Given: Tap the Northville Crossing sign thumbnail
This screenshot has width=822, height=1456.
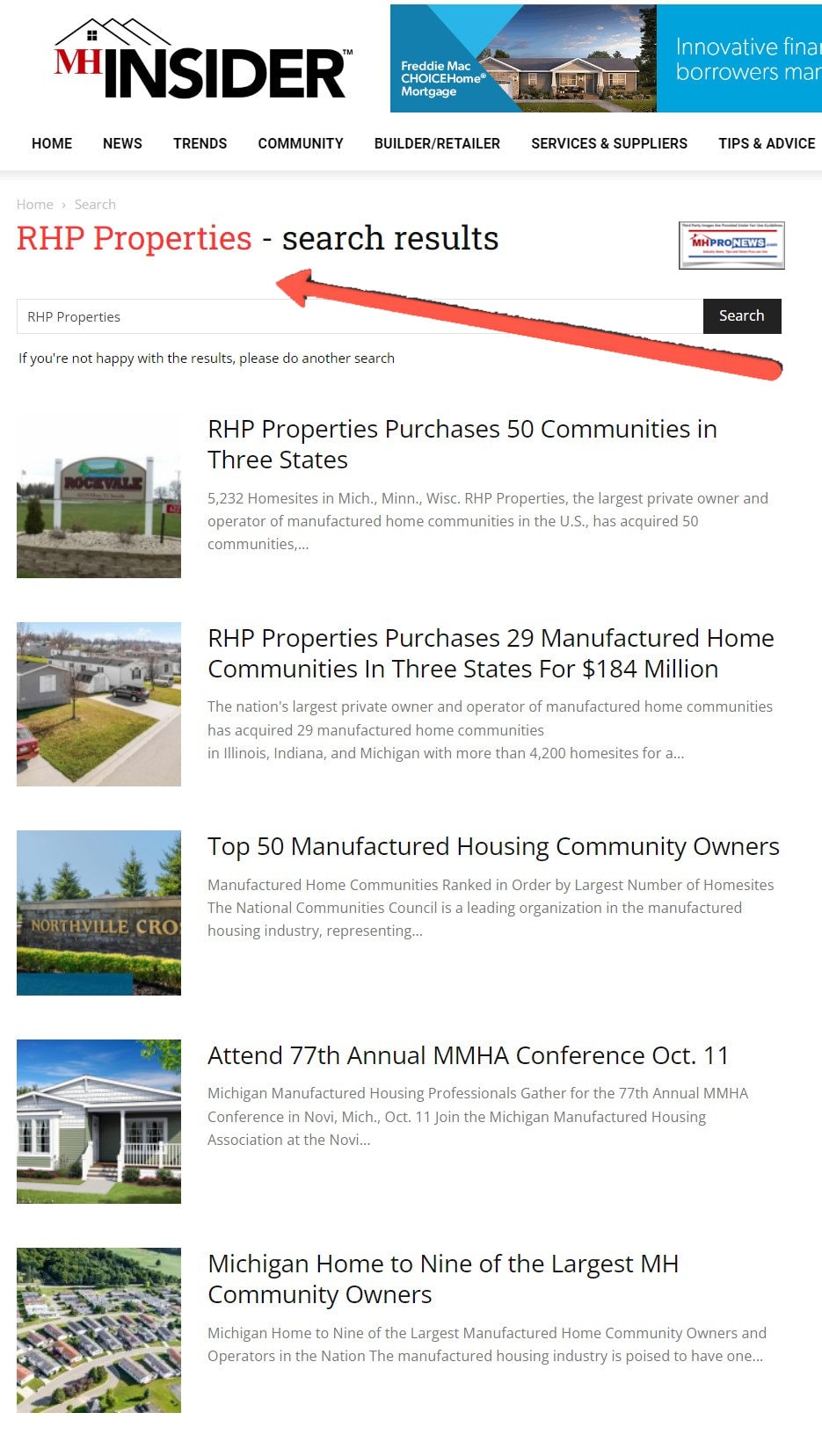Looking at the screenshot, I should (x=98, y=913).
